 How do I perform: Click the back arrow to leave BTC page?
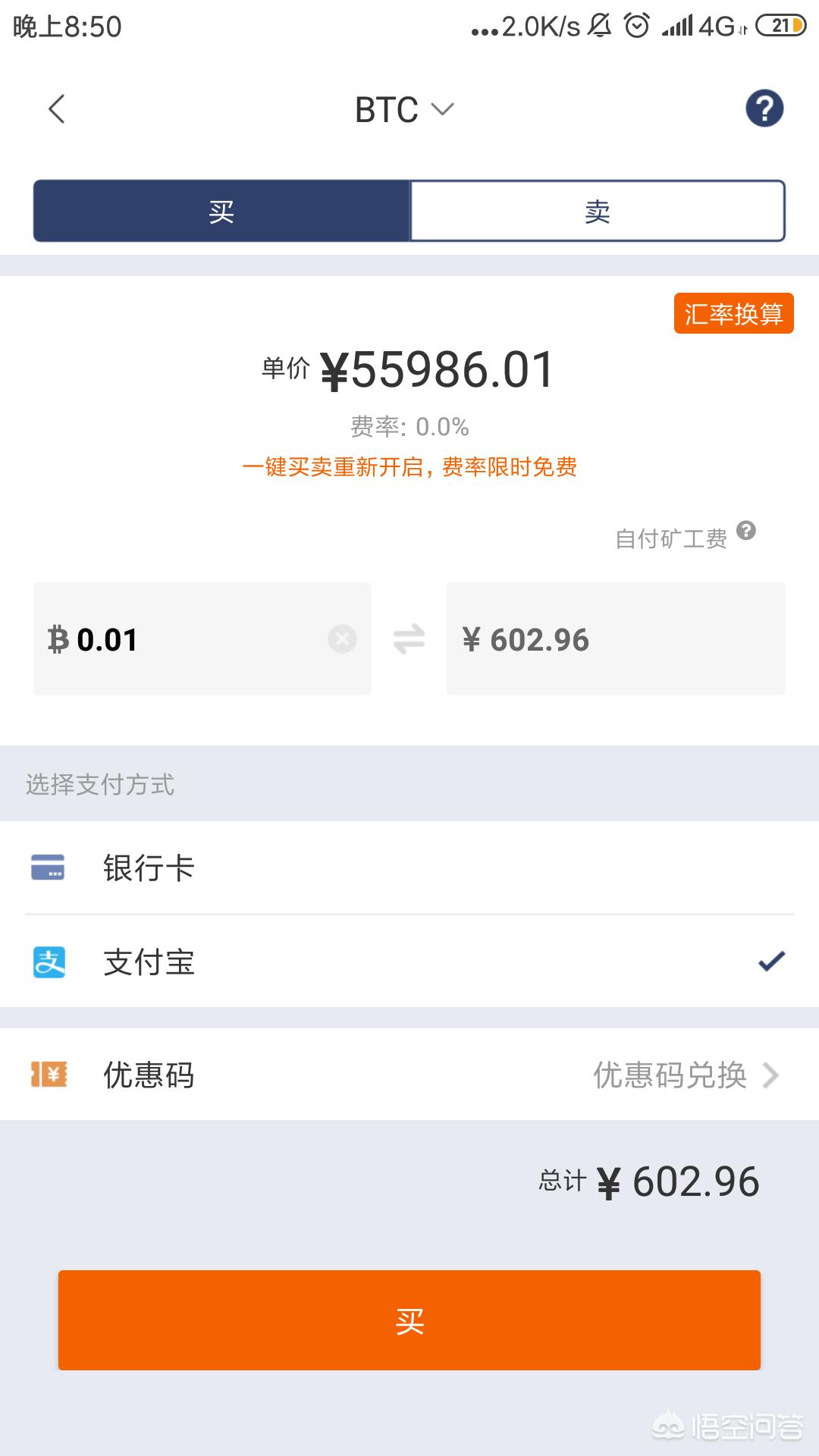click(x=56, y=109)
